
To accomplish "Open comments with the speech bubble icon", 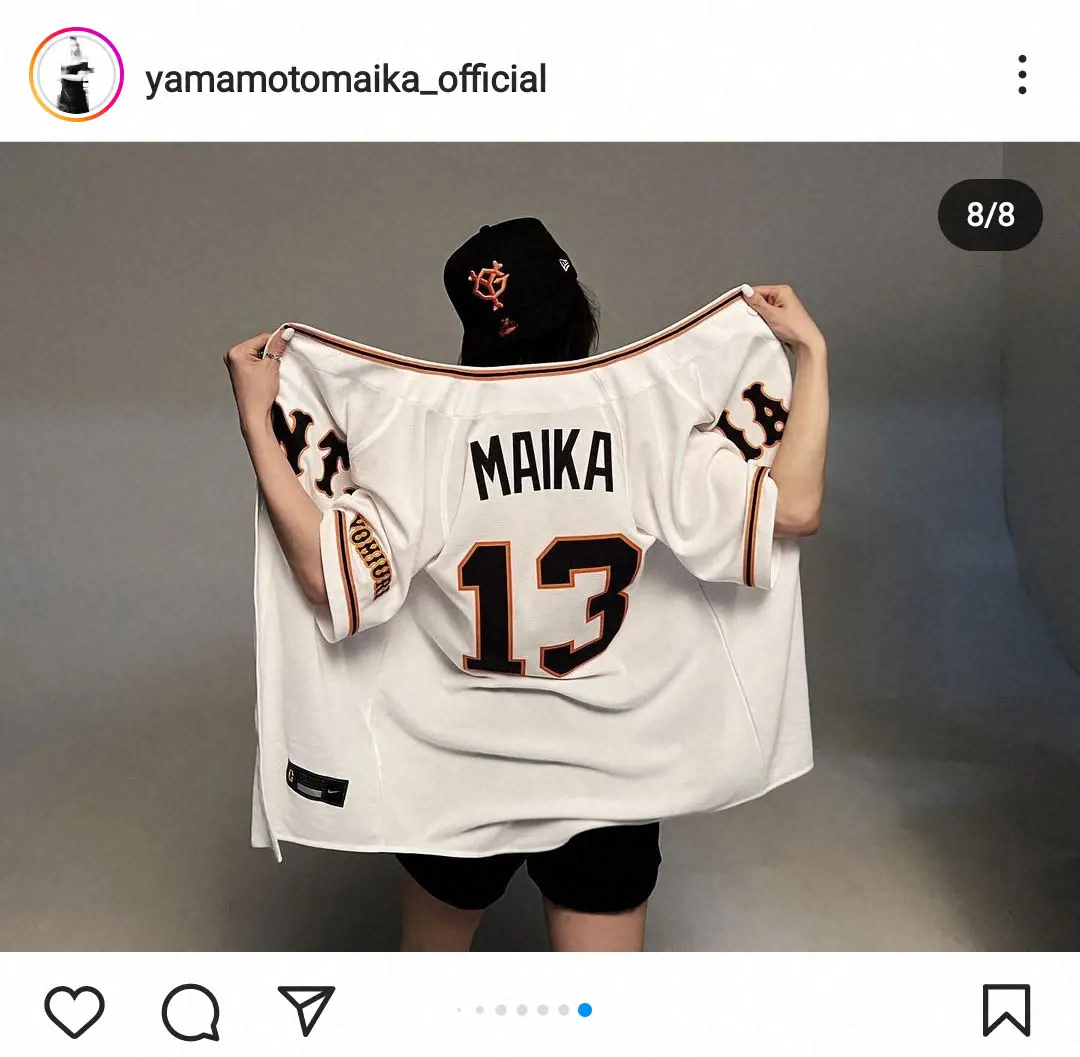I will click(x=190, y=1011).
